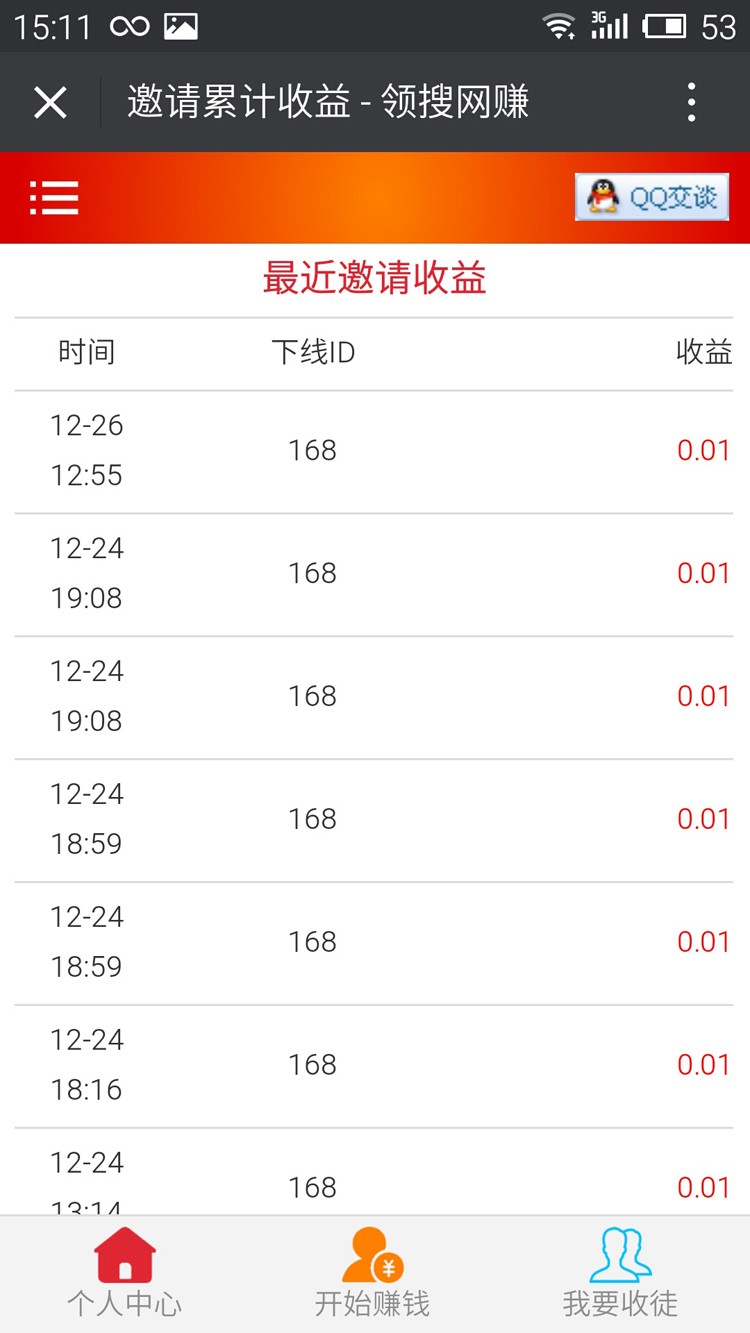Click the blue people icon for 我要收徒

620,1253
